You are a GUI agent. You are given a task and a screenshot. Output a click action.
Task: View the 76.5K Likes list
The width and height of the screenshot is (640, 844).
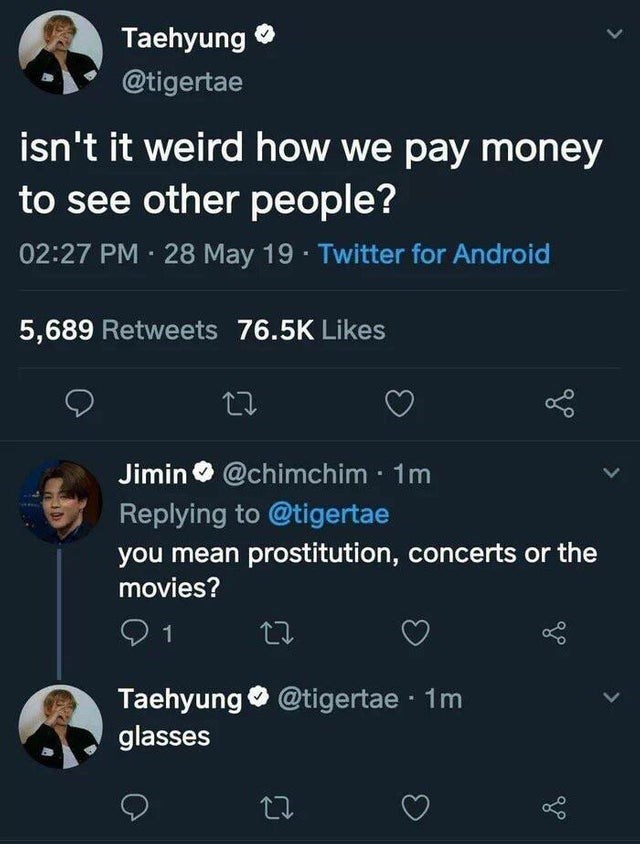(311, 329)
